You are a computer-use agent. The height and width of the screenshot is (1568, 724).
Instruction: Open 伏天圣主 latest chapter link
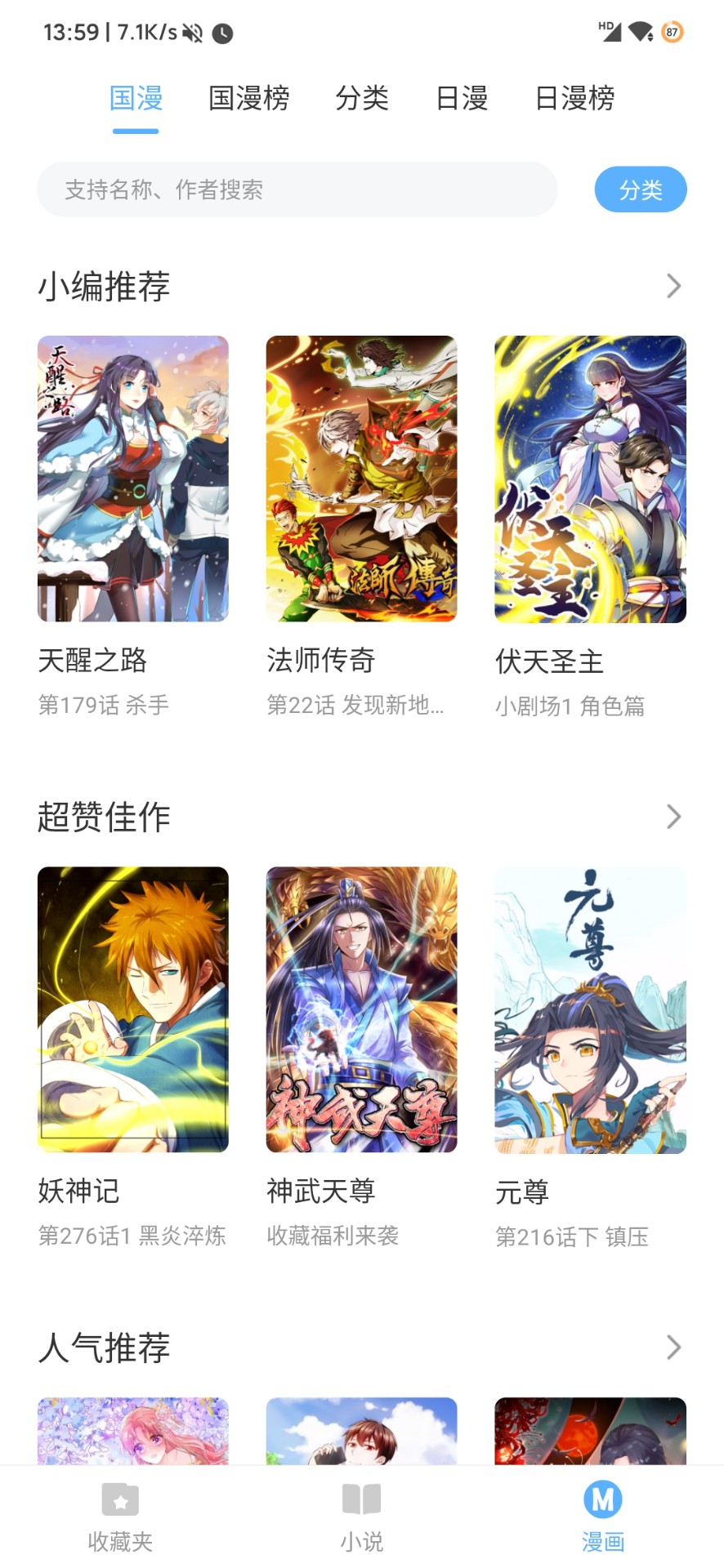pyautogui.click(x=571, y=707)
